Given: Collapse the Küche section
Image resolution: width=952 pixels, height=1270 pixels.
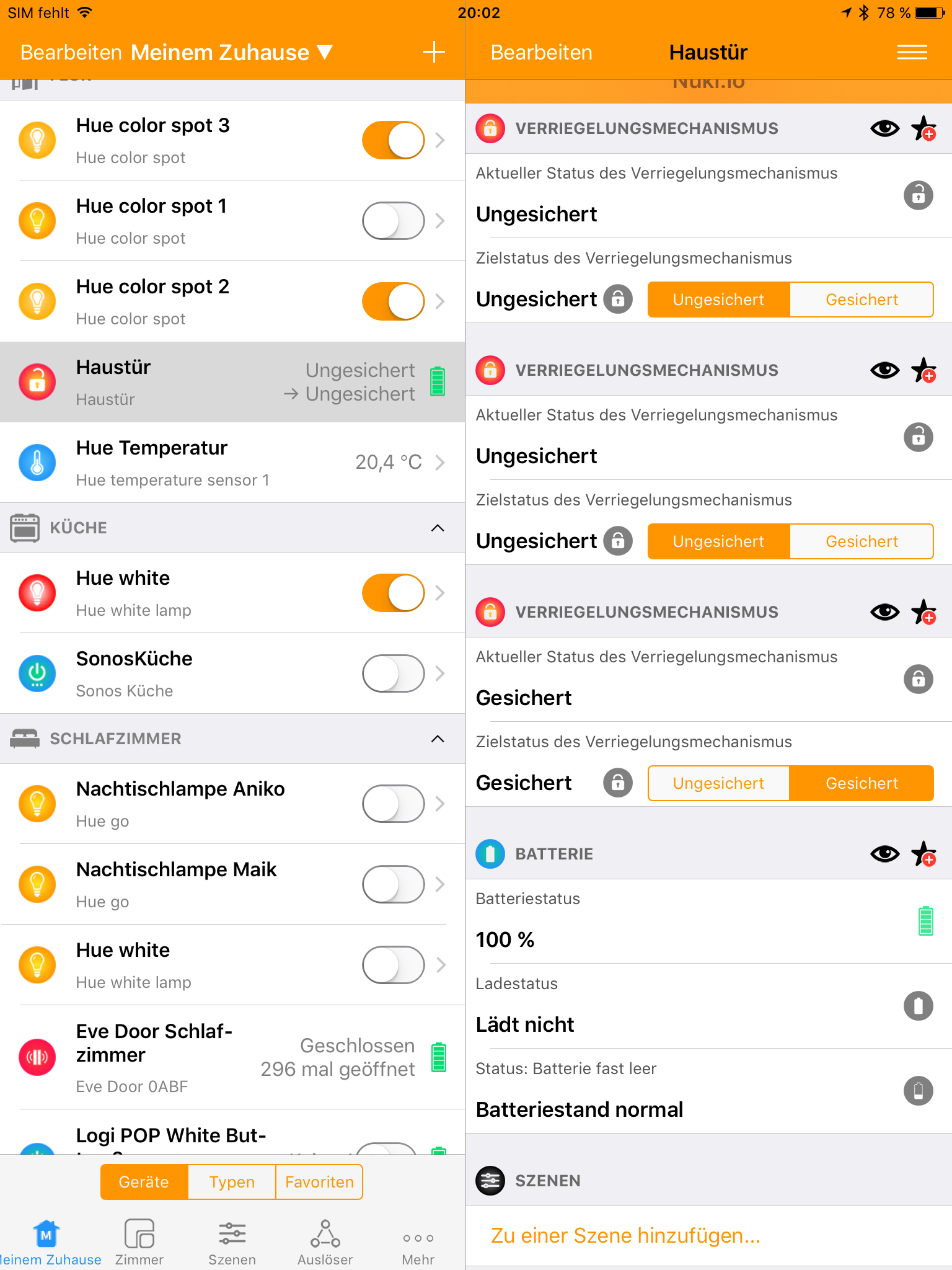Looking at the screenshot, I should pos(438,528).
